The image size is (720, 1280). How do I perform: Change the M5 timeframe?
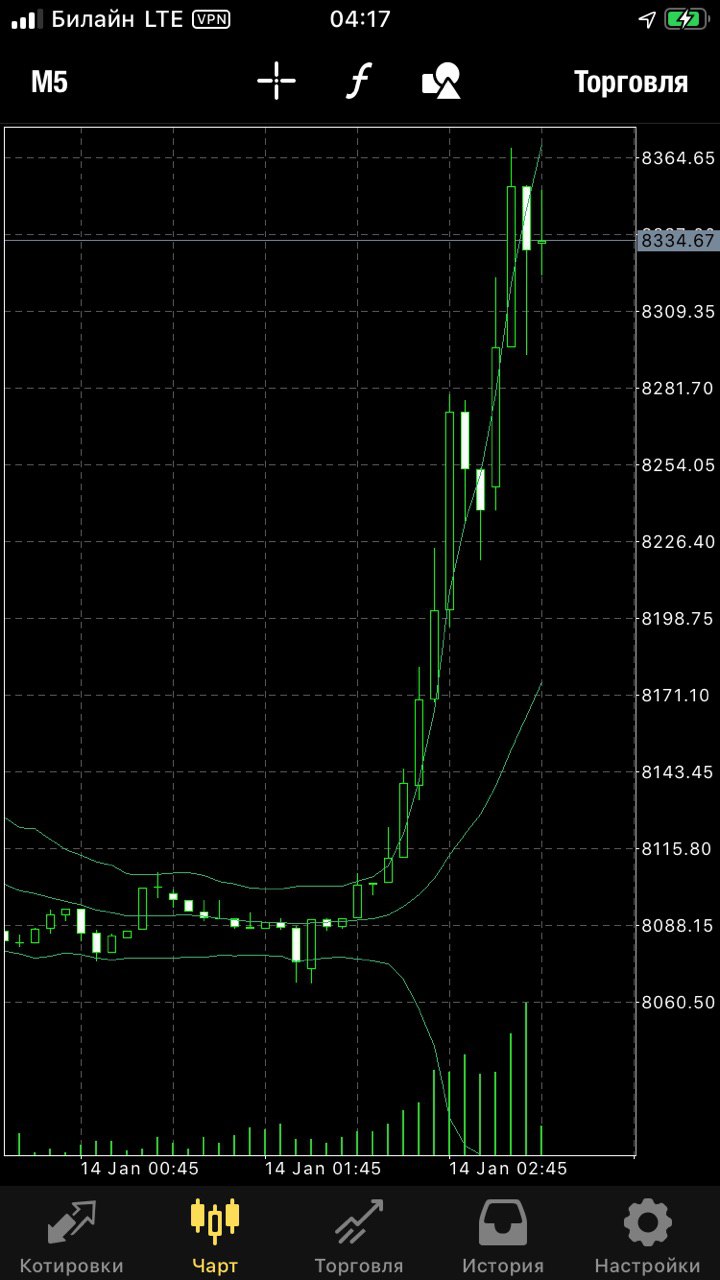[49, 82]
